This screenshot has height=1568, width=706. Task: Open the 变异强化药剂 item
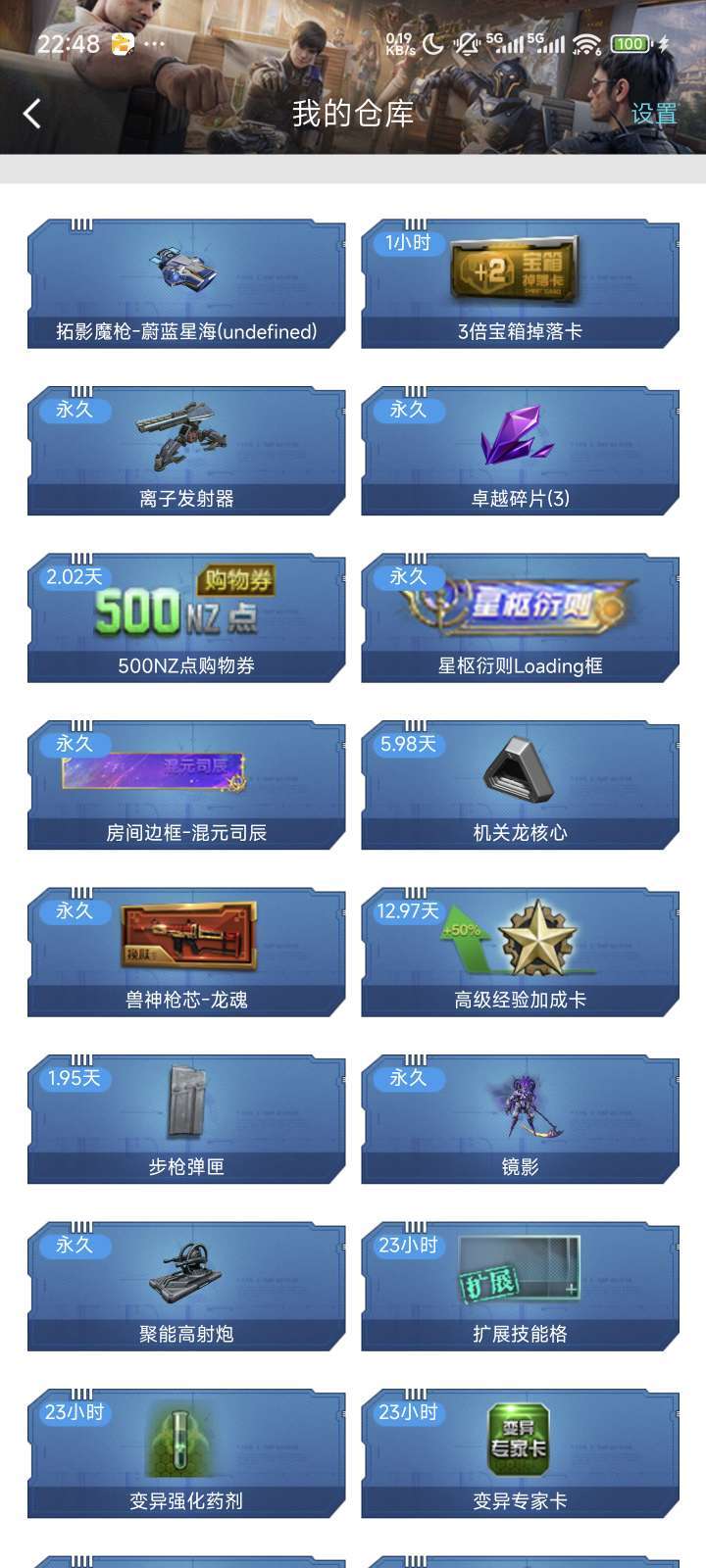pos(186,1453)
